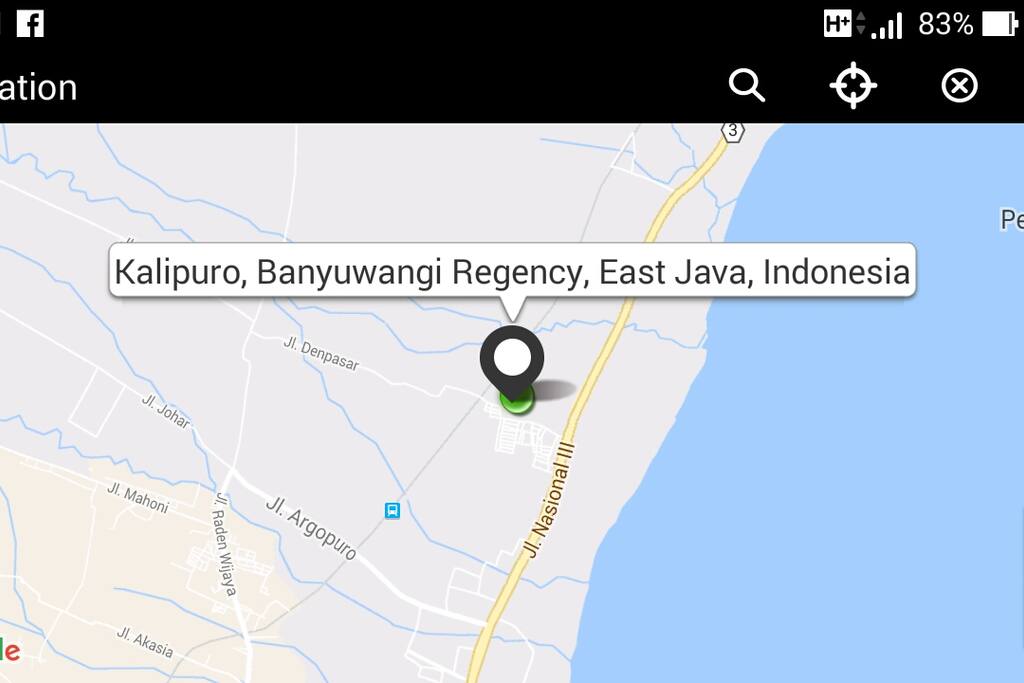Screen dimensions: 1024x683
Task: Select the dropped map pin marker
Action: (x=512, y=362)
